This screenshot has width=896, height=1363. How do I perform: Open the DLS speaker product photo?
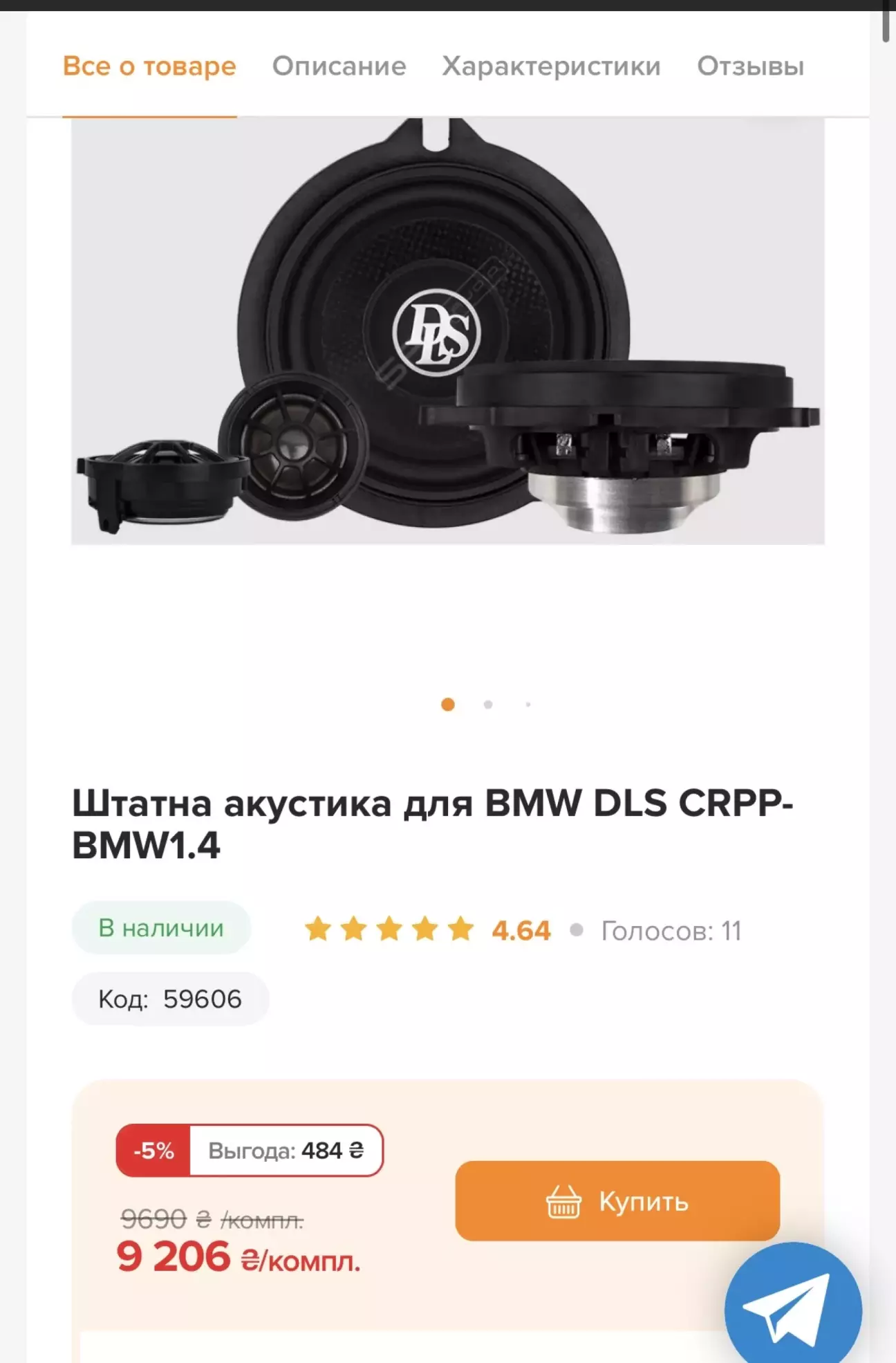447,331
